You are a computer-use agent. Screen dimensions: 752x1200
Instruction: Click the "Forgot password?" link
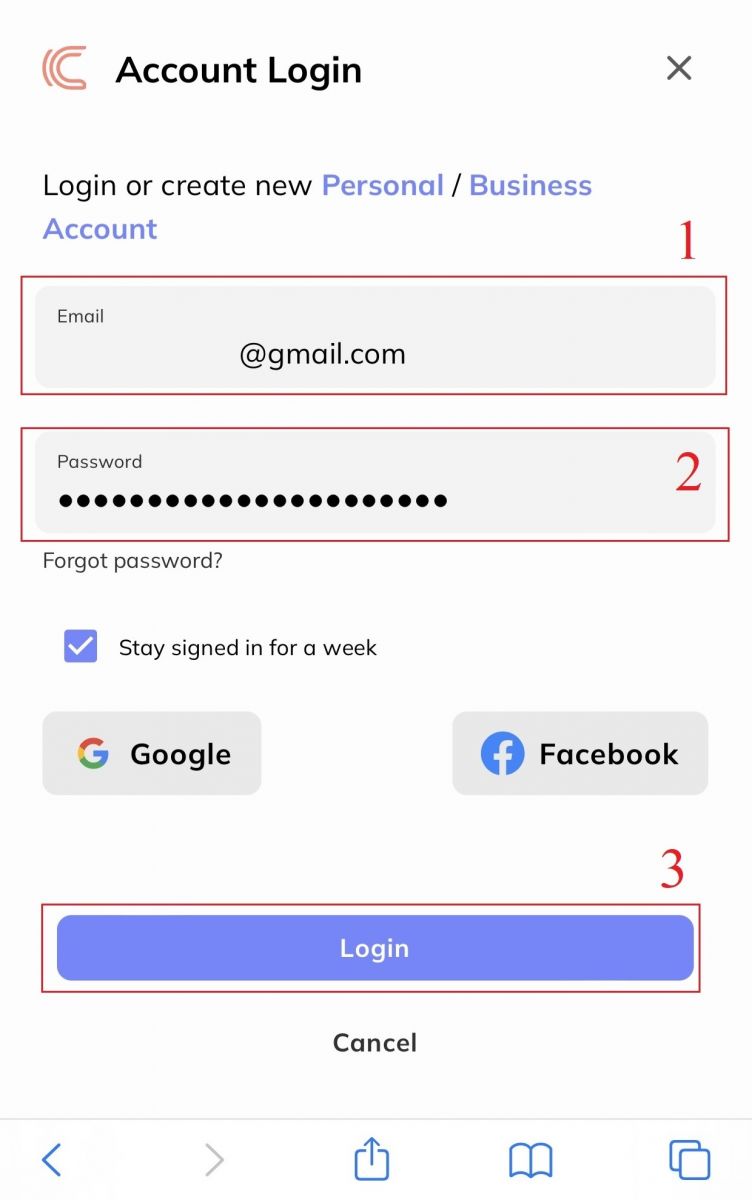[133, 561]
